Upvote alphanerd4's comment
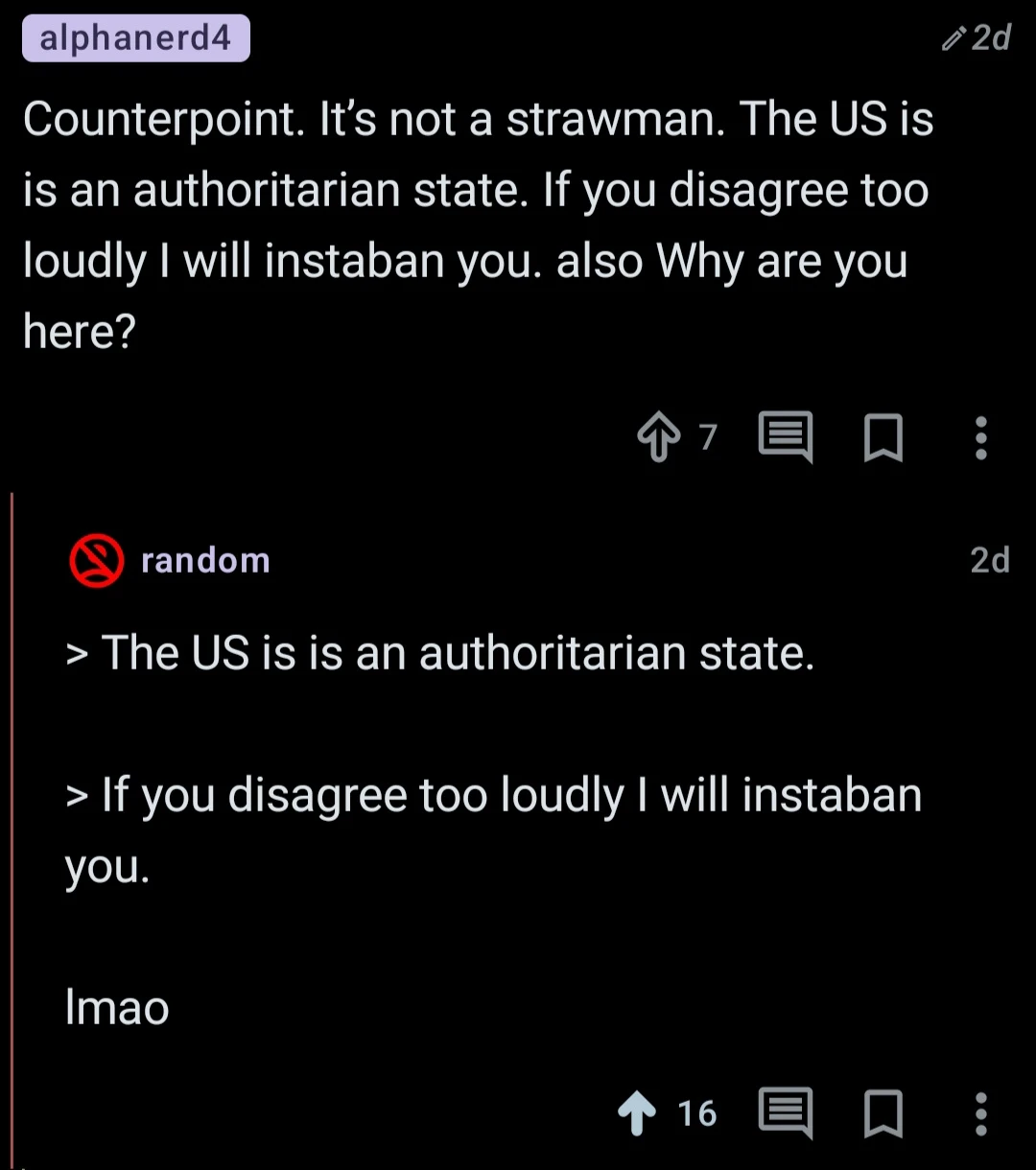Screen dimensions: 1036x1170 659,438
